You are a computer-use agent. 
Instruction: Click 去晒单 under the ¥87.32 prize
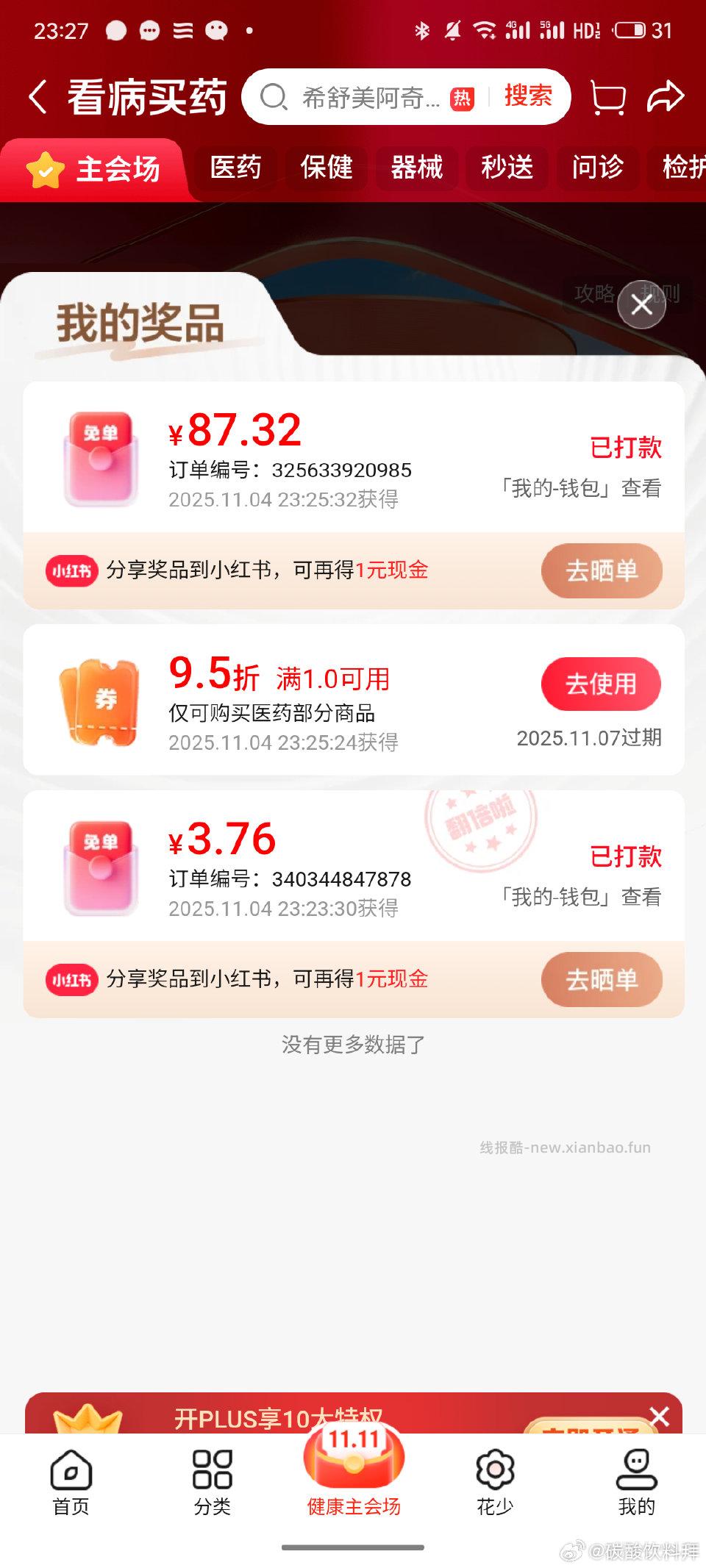602,570
